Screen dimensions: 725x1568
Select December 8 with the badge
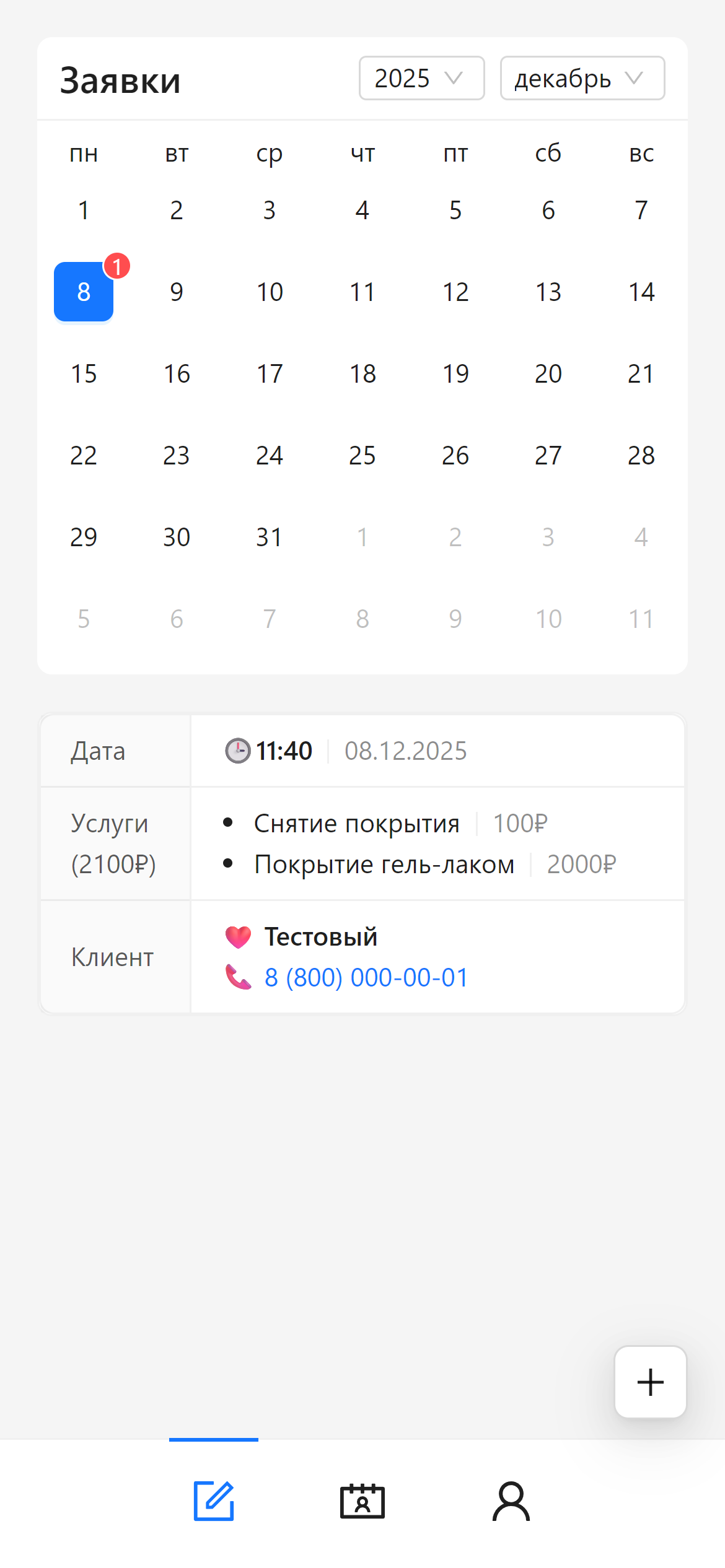click(84, 292)
